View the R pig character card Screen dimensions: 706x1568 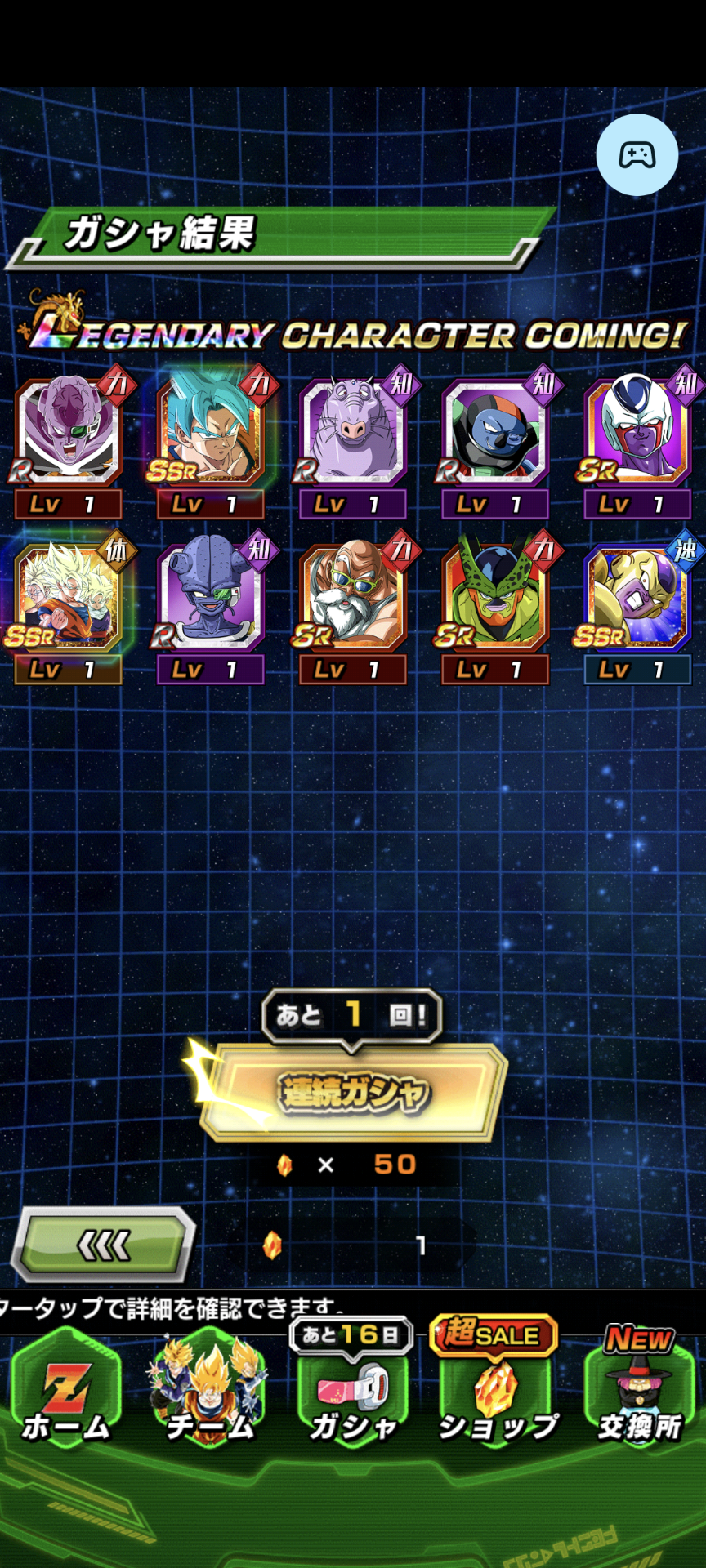353,441
